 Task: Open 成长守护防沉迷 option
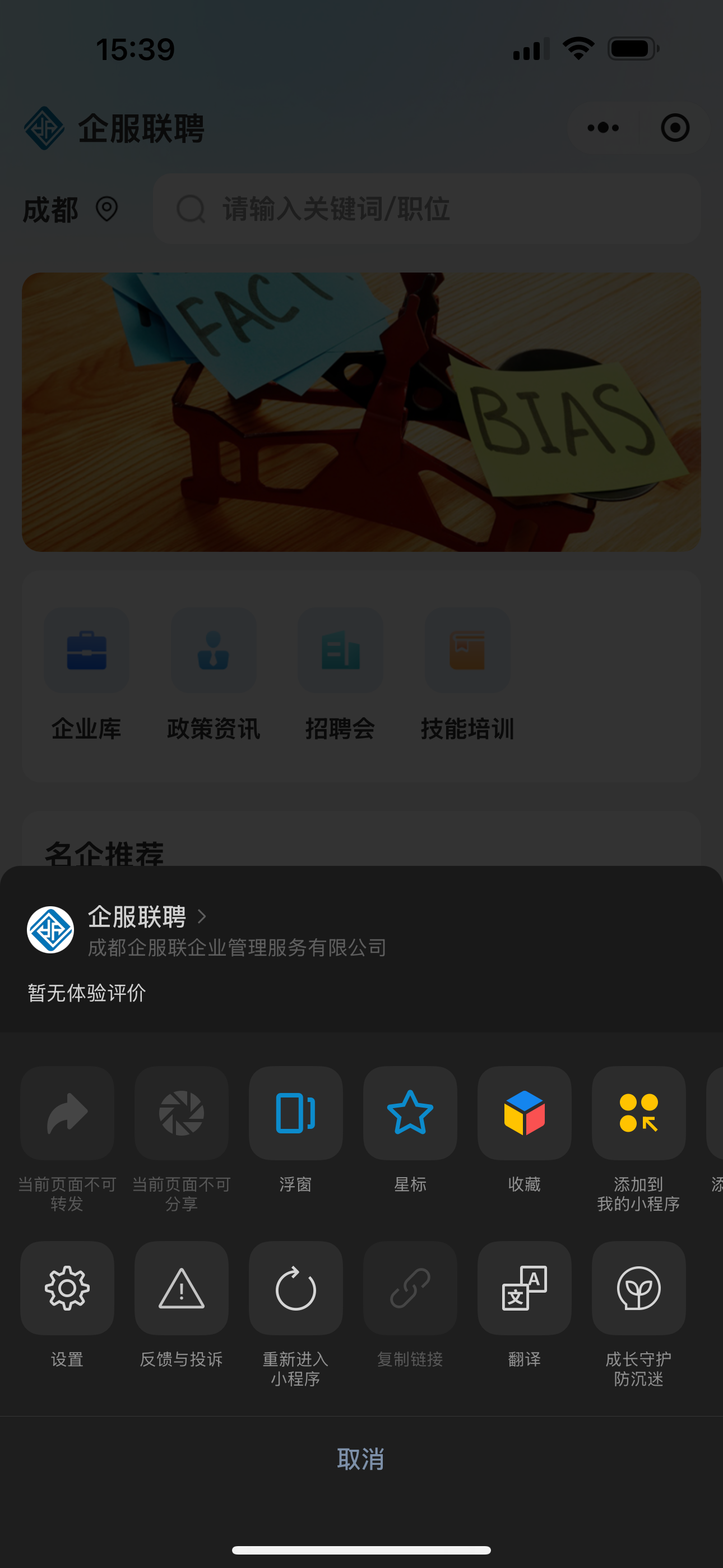pos(638,1288)
